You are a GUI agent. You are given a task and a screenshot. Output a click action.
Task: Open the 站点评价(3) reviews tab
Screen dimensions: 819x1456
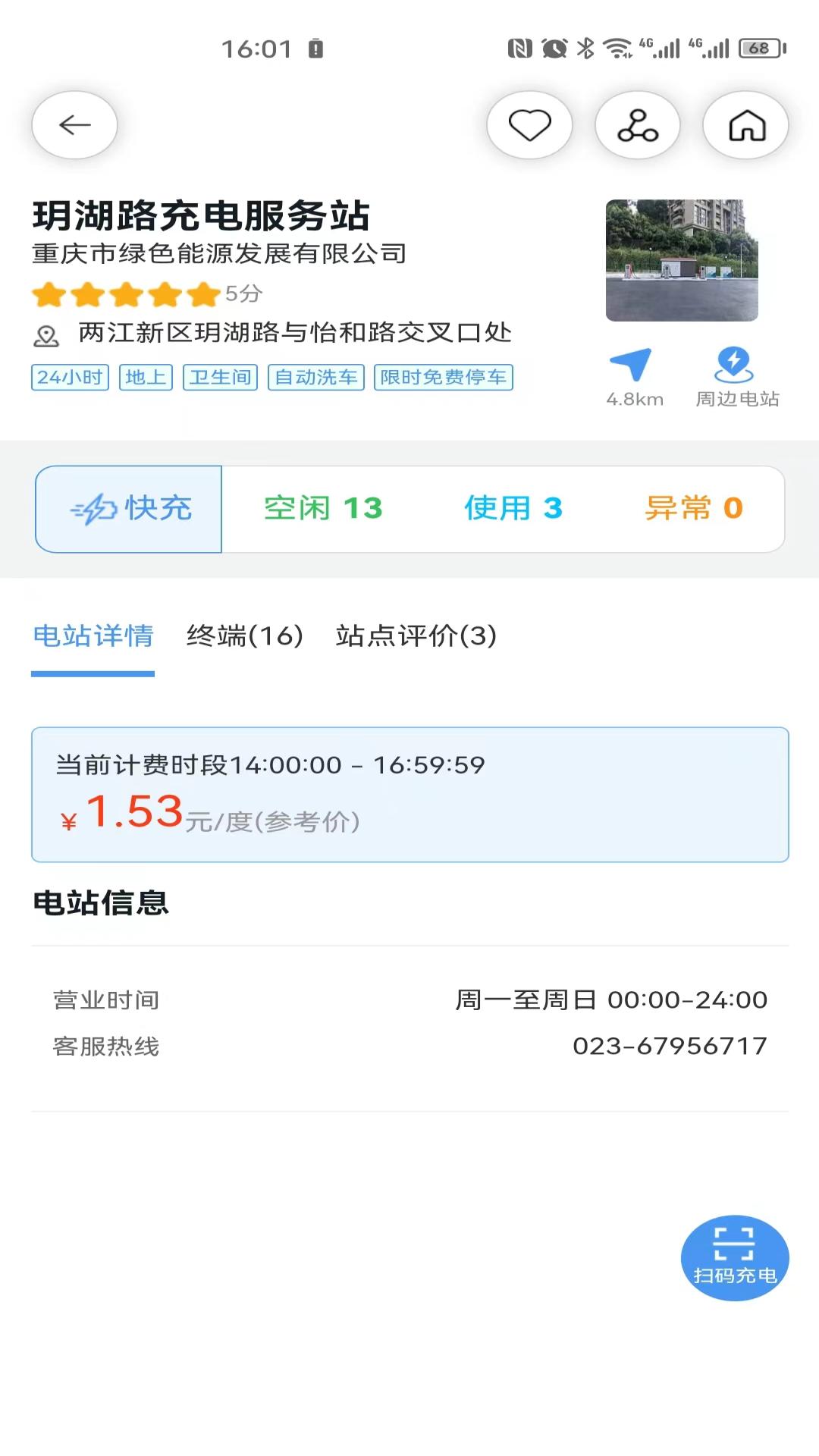tap(416, 638)
